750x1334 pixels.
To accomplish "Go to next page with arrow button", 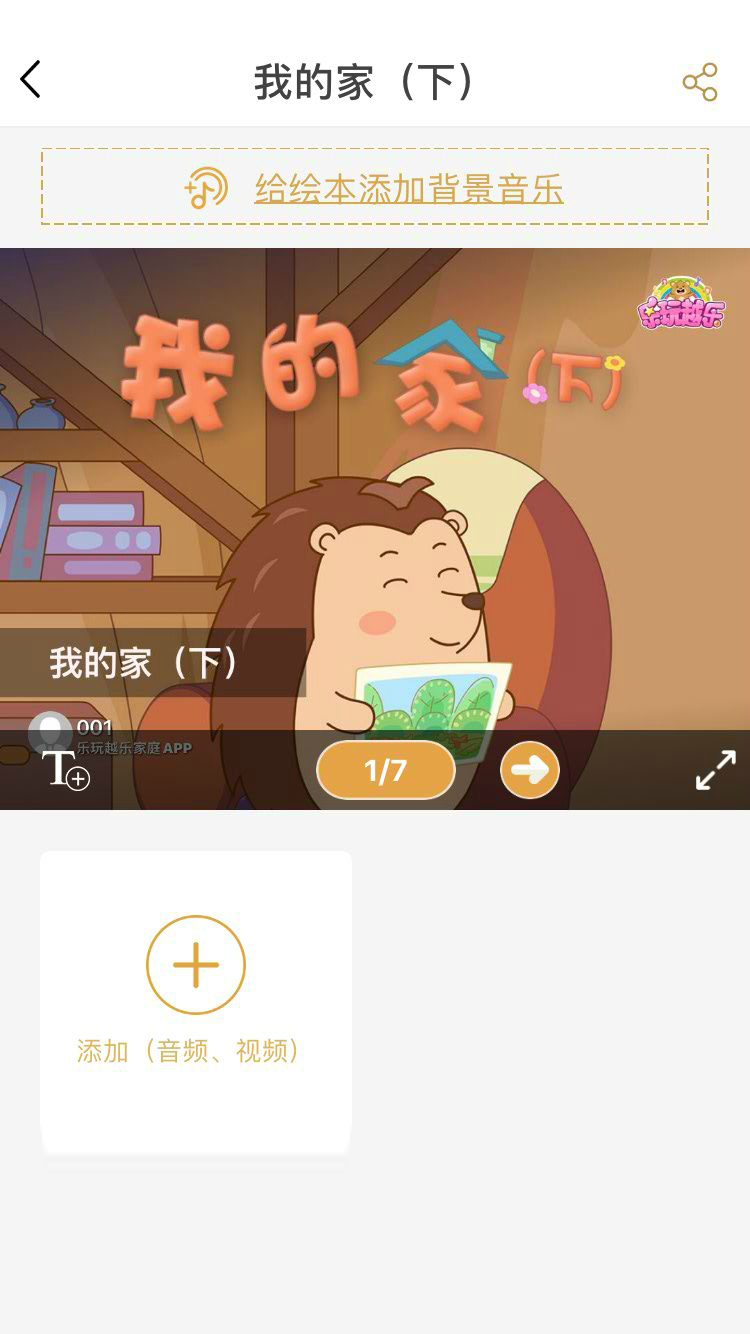I will (529, 770).
